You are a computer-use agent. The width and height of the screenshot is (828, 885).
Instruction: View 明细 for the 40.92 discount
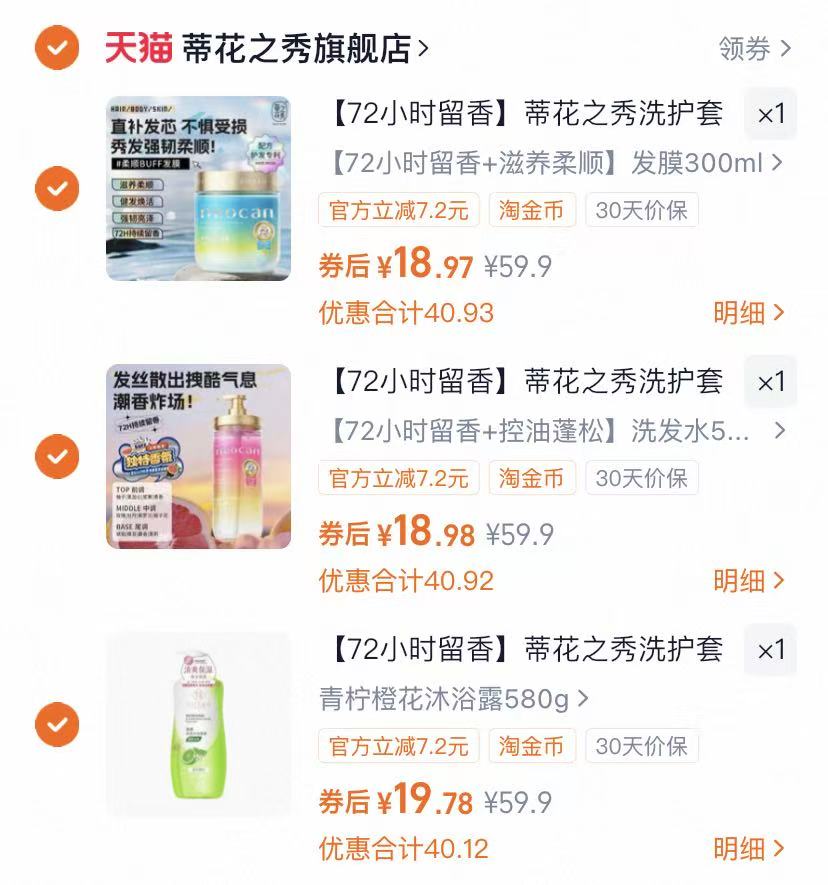[x=748, y=581]
